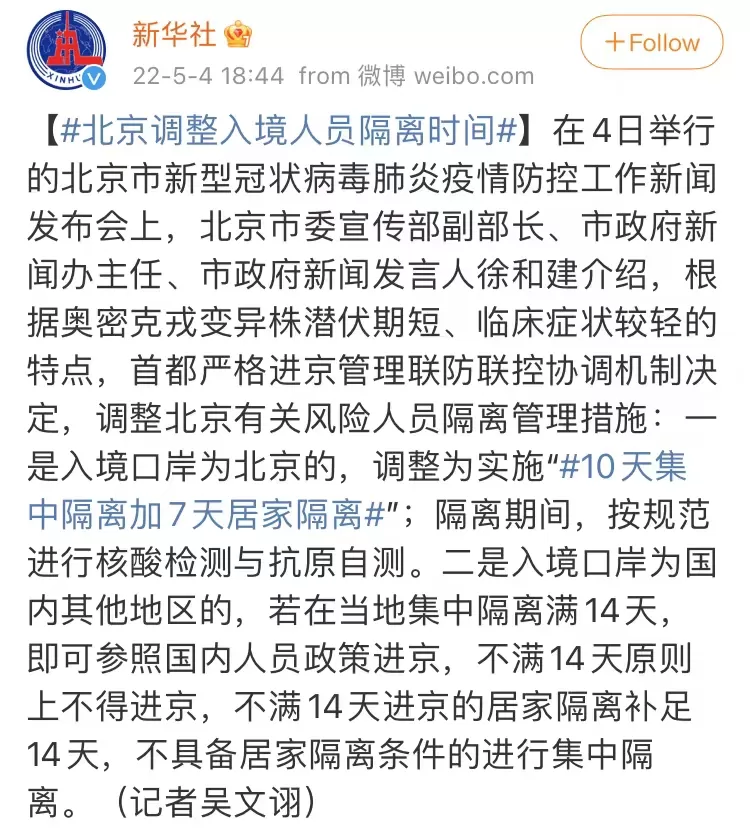This screenshot has width=750, height=828.
Task: Open the 新华社 profile avatar
Action: click(x=67, y=50)
